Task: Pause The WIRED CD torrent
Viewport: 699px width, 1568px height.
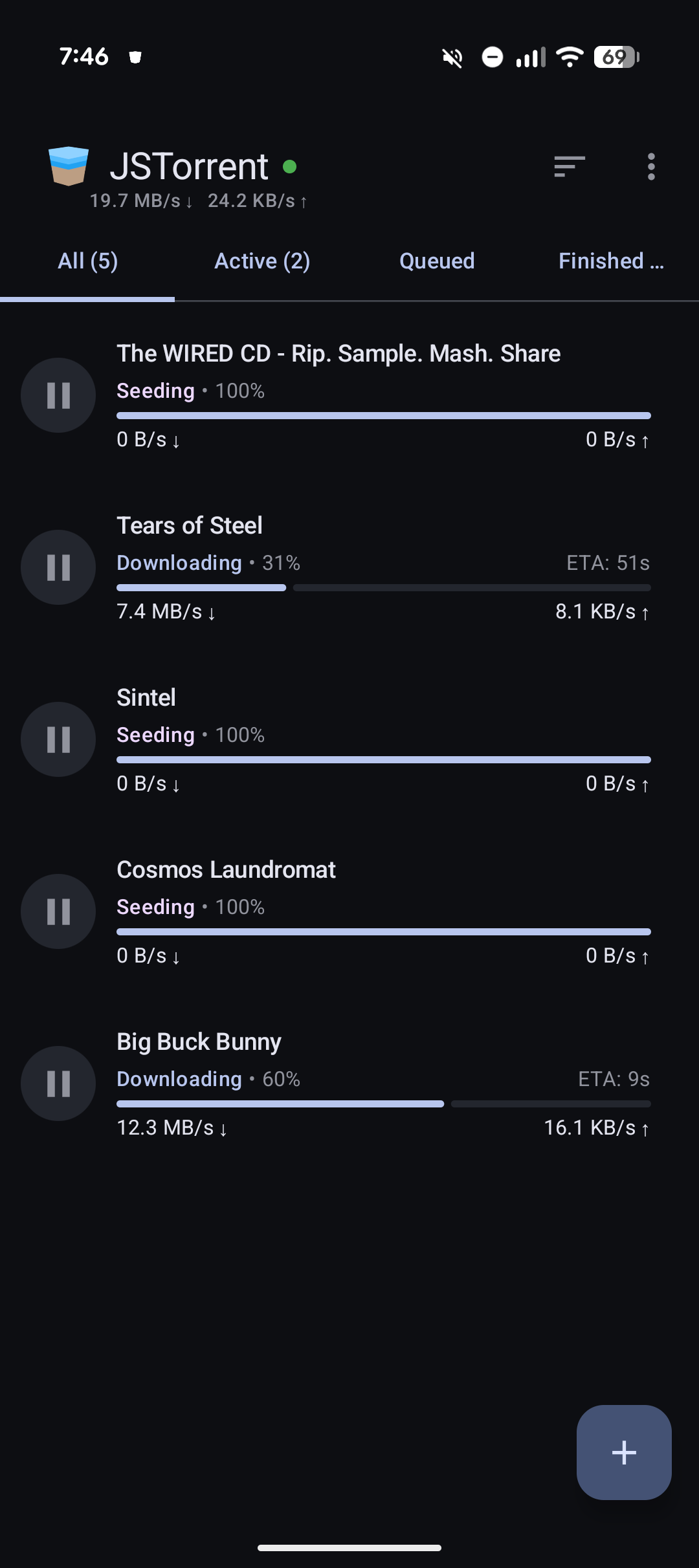Action: [58, 395]
